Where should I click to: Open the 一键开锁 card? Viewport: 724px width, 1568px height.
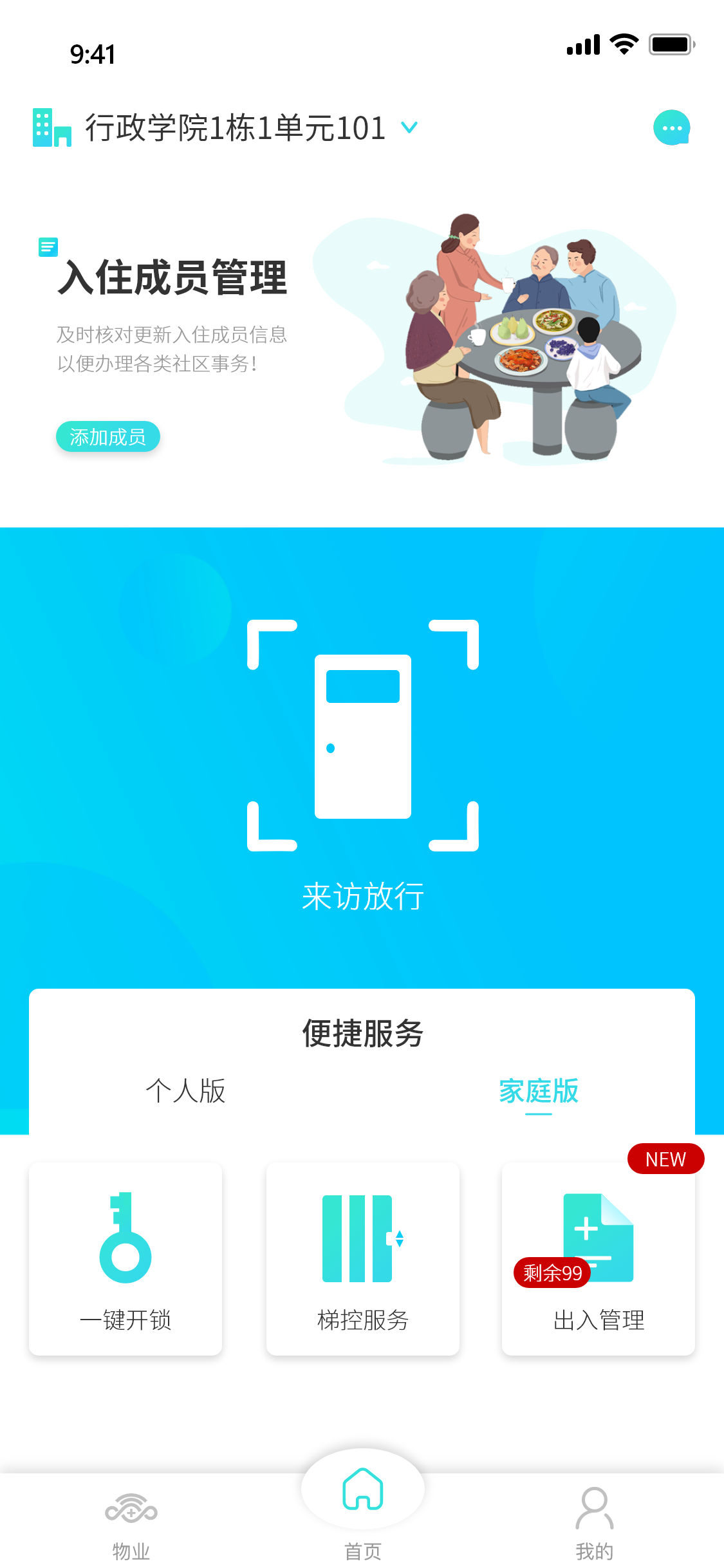(x=125, y=1258)
